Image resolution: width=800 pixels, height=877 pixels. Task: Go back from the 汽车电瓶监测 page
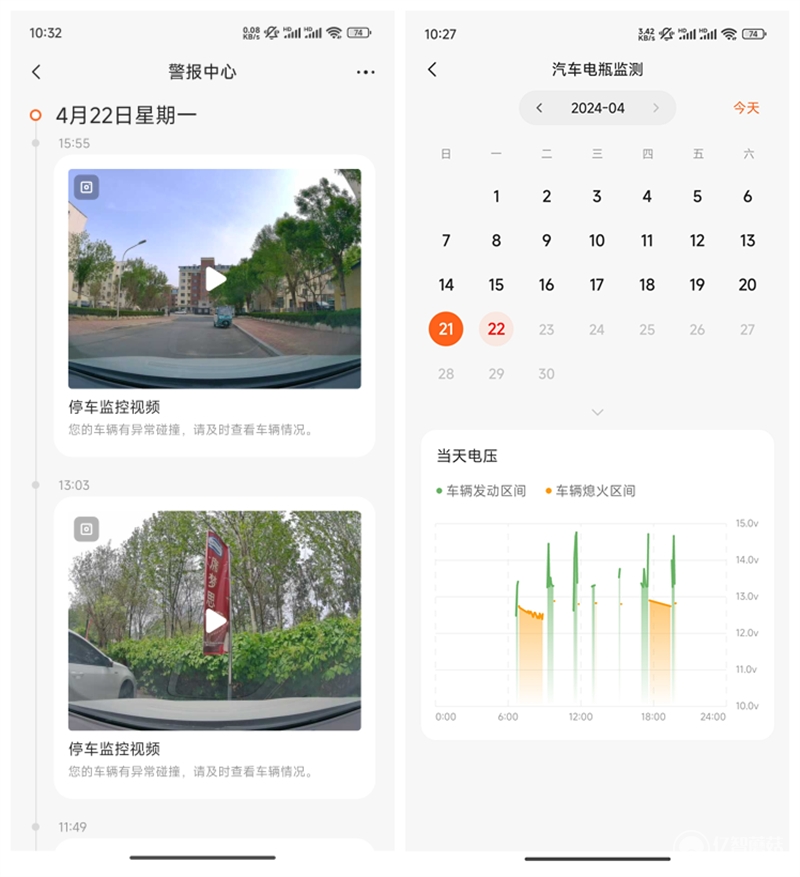(x=432, y=69)
